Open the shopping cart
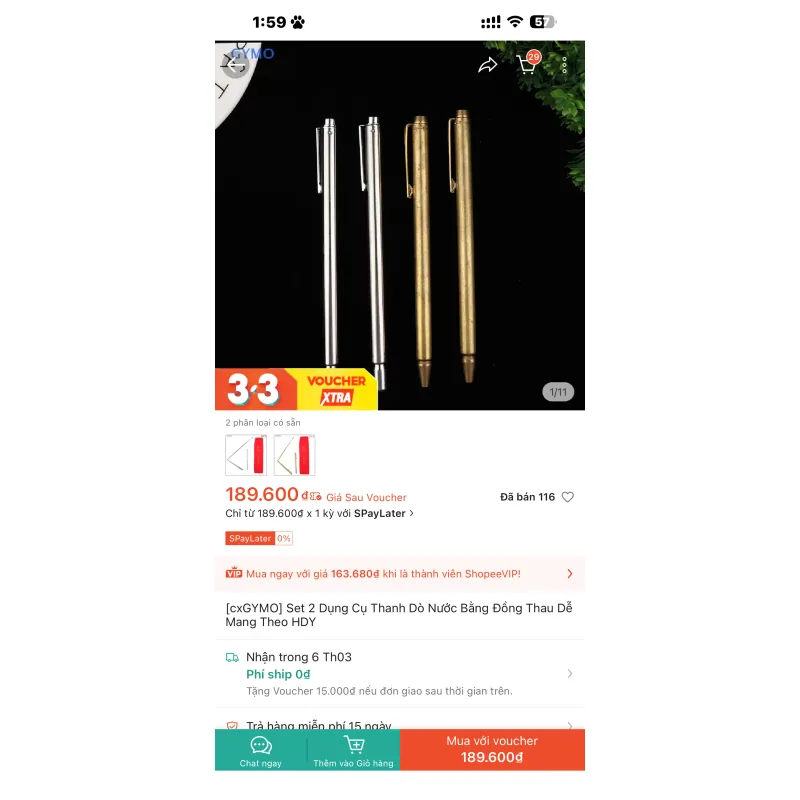 click(x=527, y=64)
